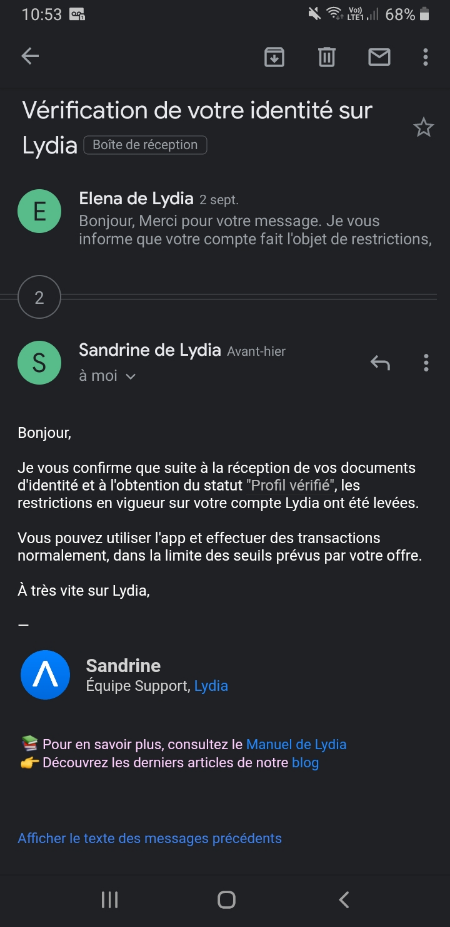
Task: Archive this email conversation
Action: point(274,57)
